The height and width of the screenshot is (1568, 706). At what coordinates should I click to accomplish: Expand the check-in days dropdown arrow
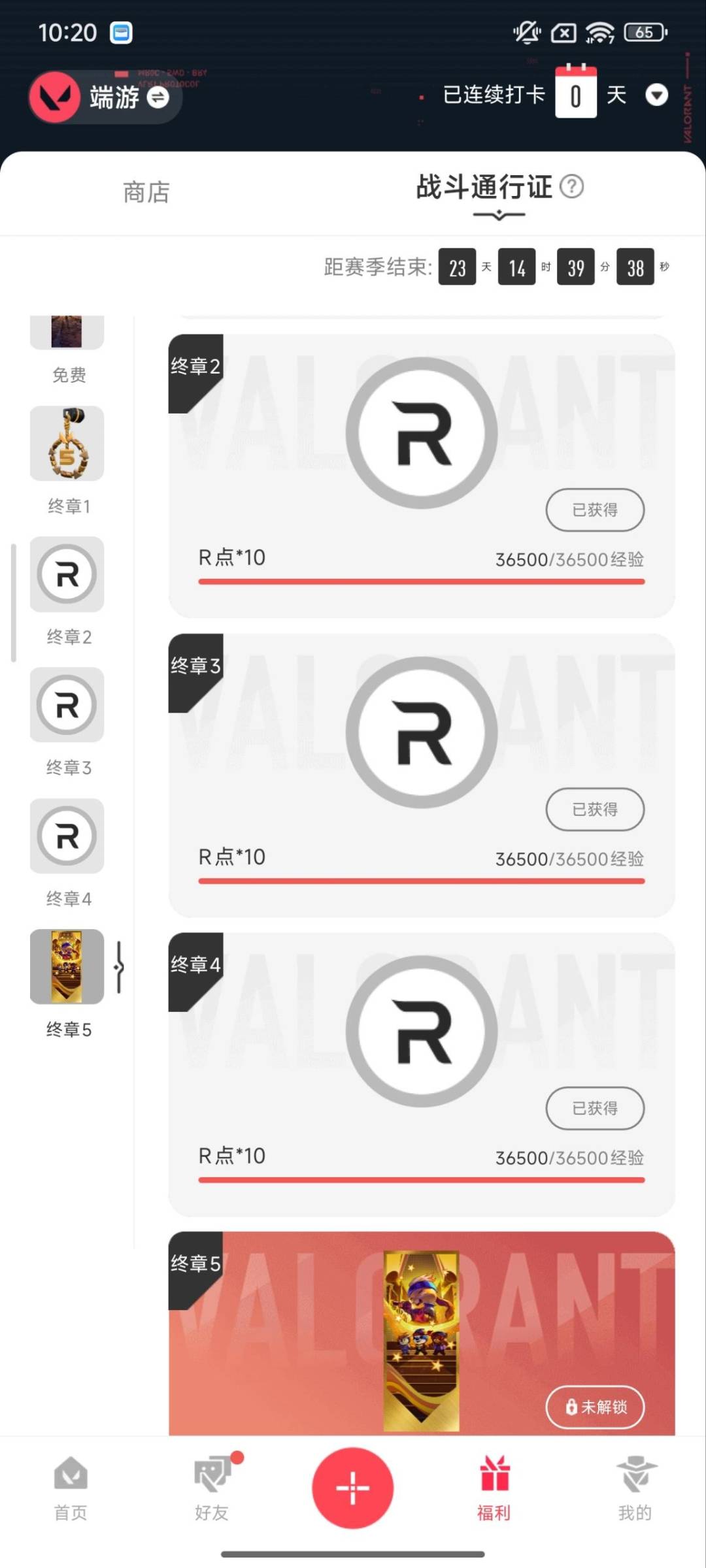(658, 95)
